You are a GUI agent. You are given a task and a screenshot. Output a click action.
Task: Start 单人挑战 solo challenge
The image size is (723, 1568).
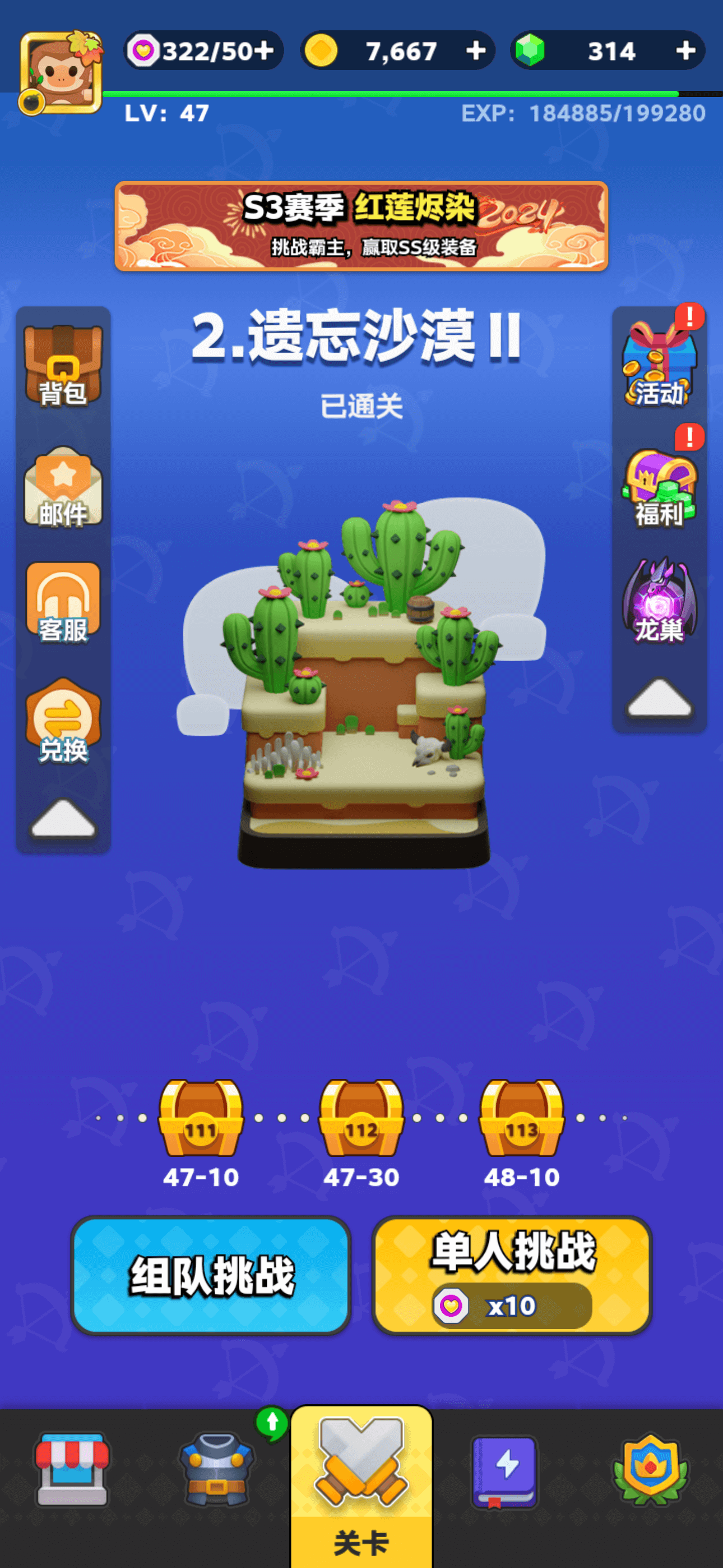tap(512, 1275)
